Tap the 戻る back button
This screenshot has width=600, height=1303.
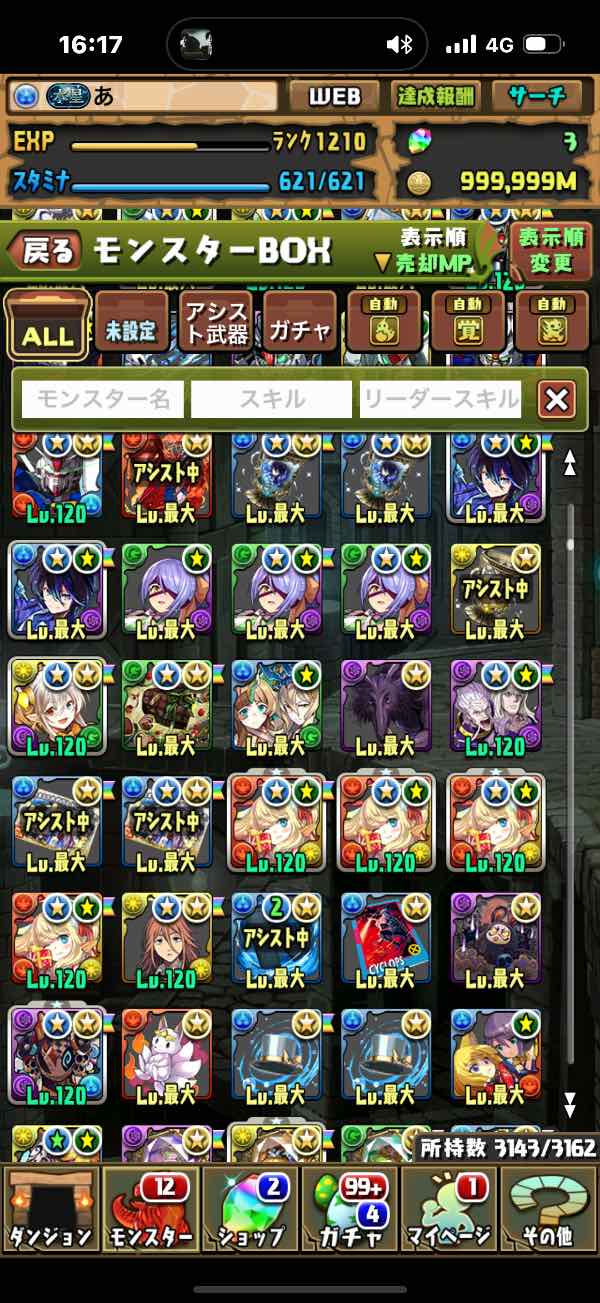coord(45,252)
